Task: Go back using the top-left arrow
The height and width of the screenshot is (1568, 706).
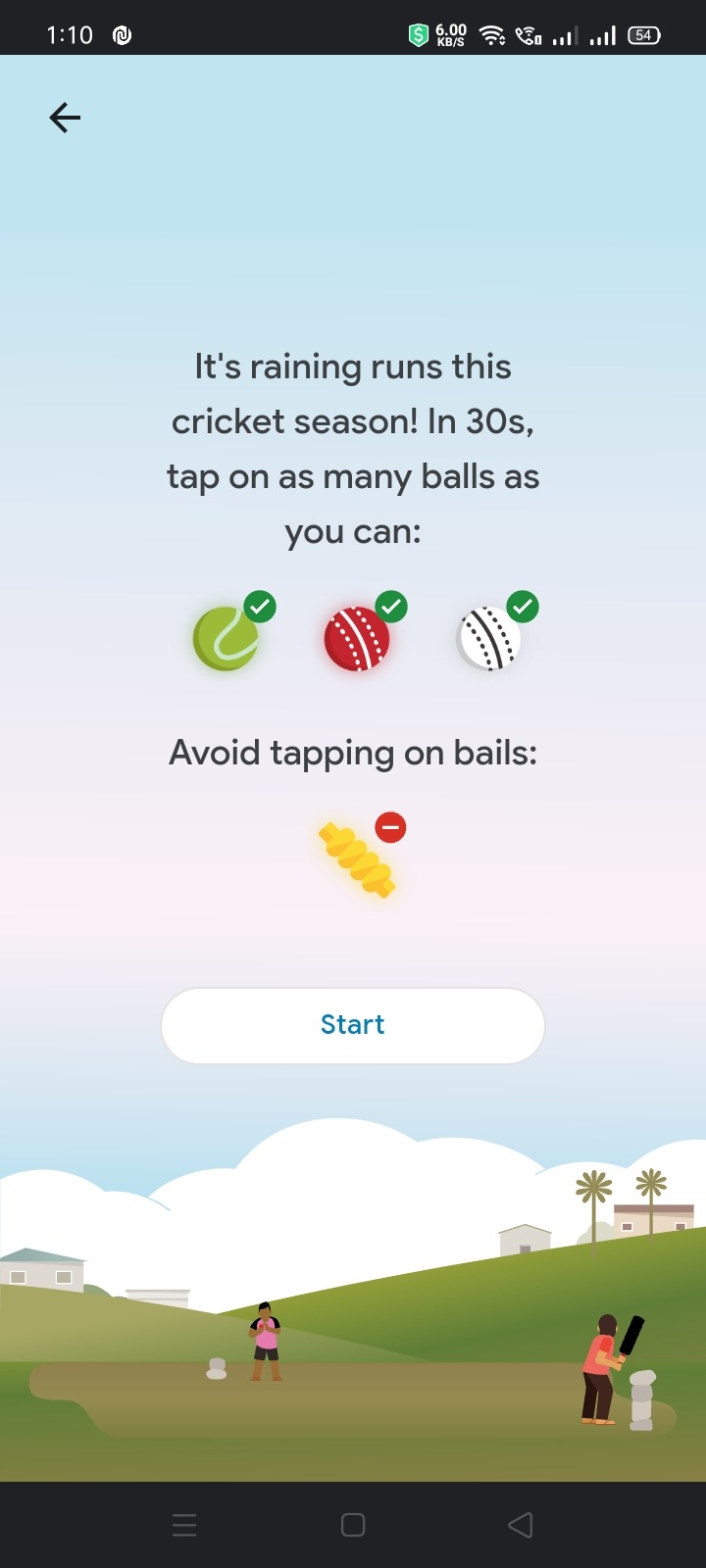Action: [65, 118]
